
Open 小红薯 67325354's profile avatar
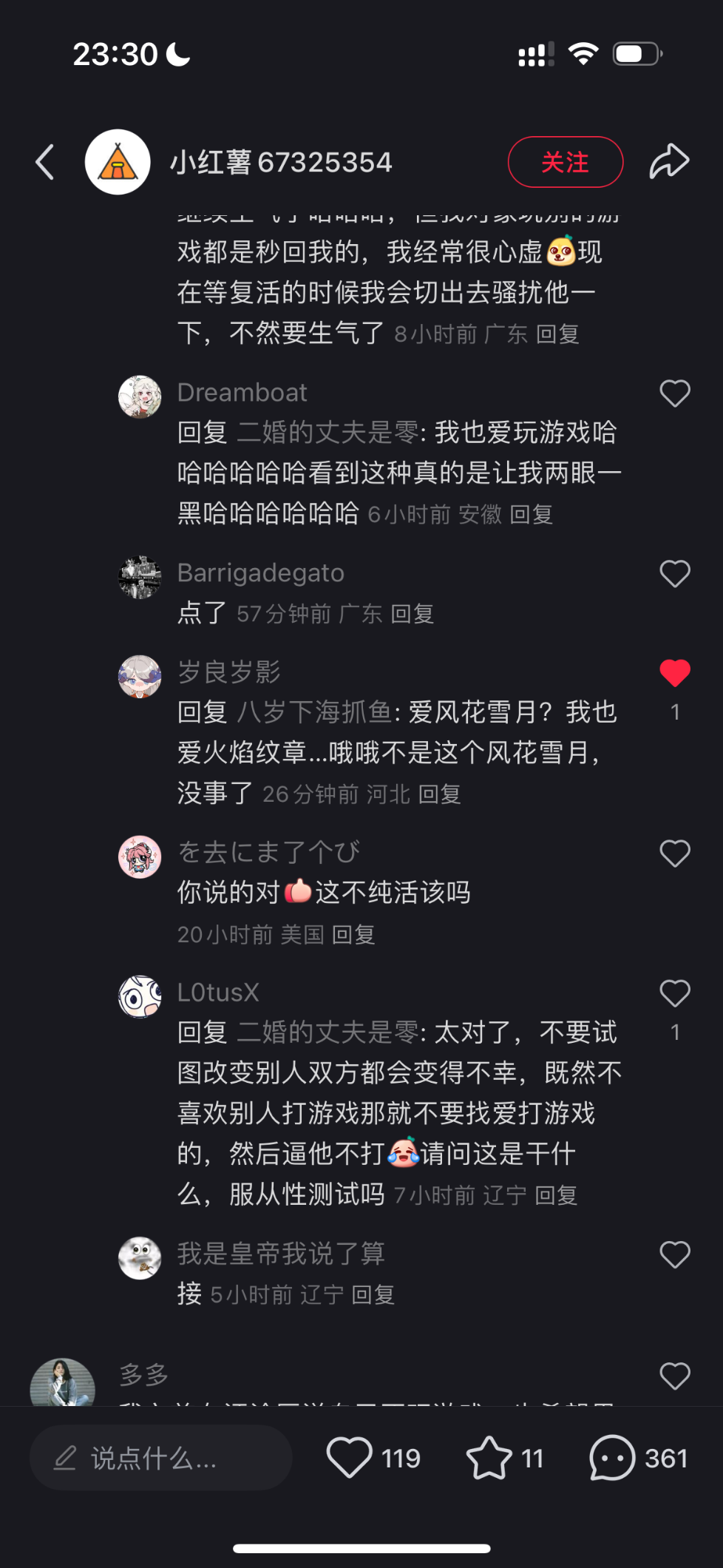118,162
